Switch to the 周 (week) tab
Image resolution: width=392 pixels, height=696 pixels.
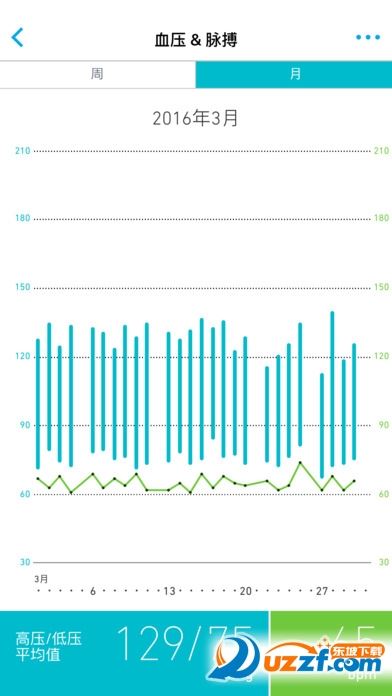[x=98, y=74]
